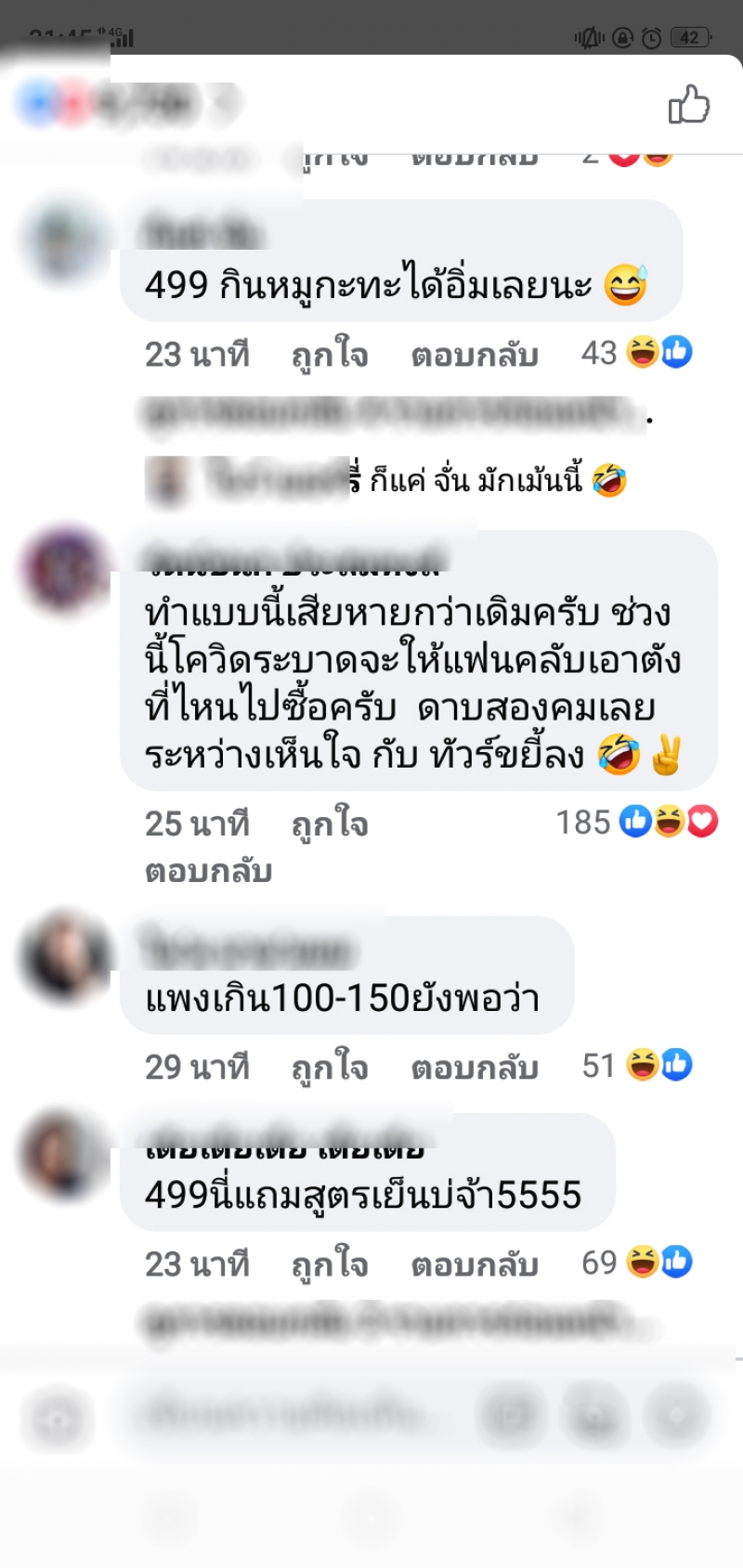The width and height of the screenshot is (743, 1568).
Task: Open reactions on the 43-reaction comment
Action: tap(637, 353)
